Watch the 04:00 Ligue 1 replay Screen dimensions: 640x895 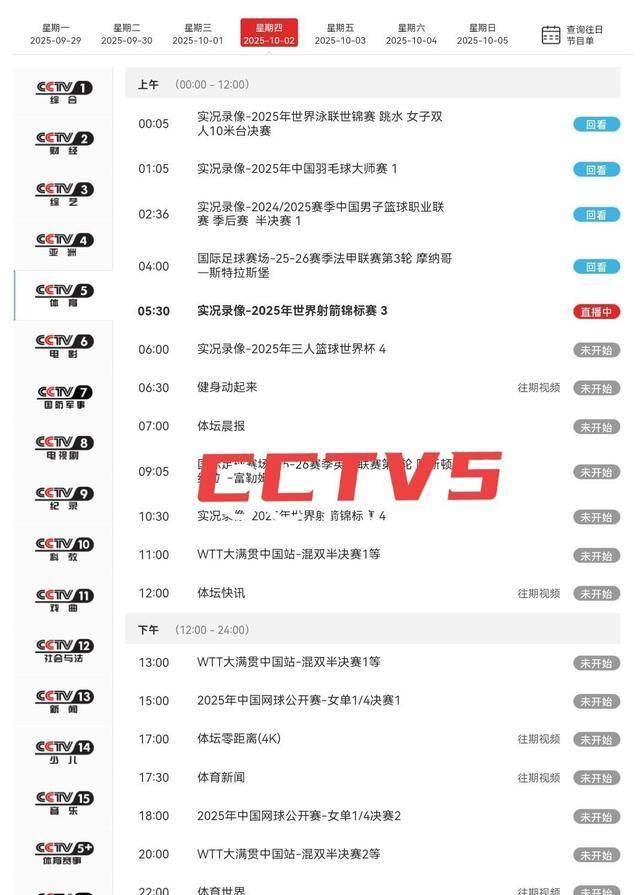[x=596, y=267]
